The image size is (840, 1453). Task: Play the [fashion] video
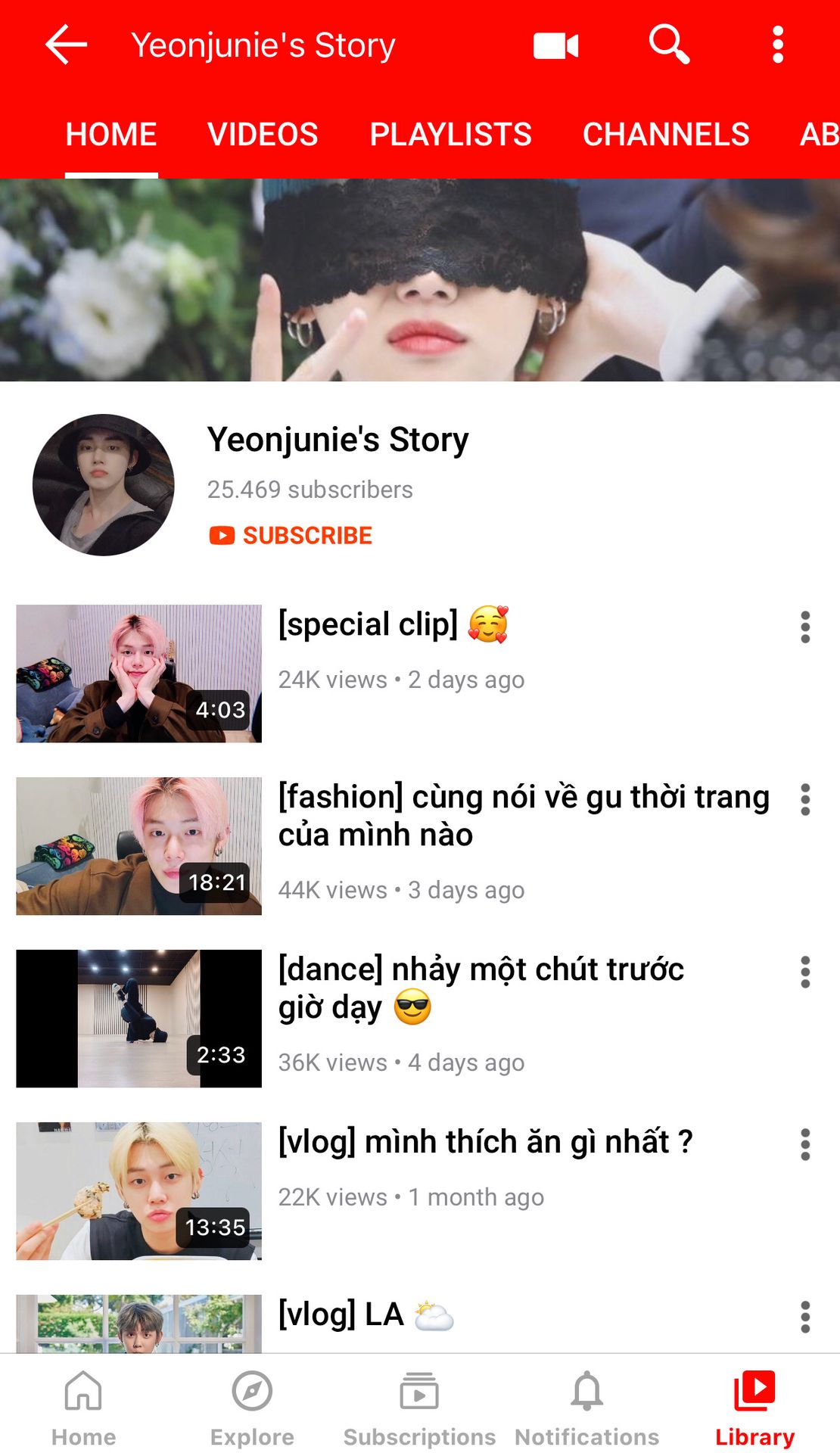[x=139, y=845]
